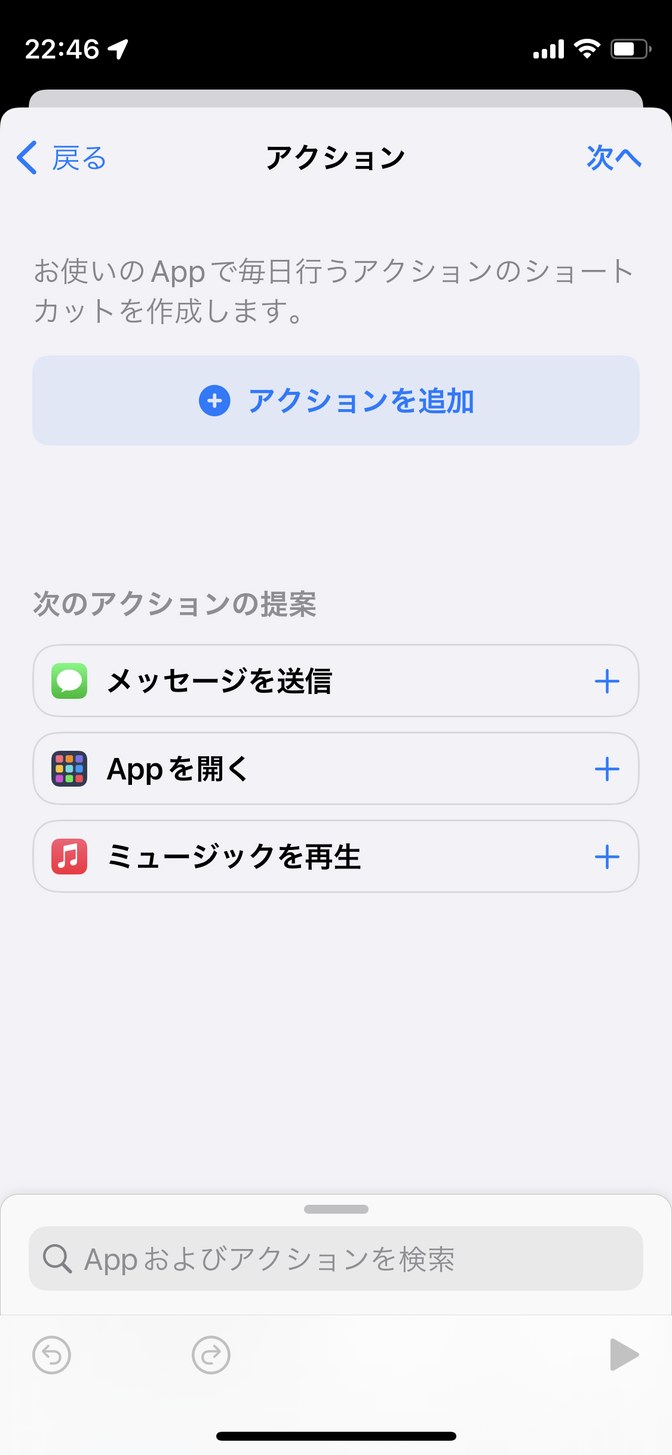Tap 次へ to proceed
The image size is (672, 1455).
click(614, 158)
